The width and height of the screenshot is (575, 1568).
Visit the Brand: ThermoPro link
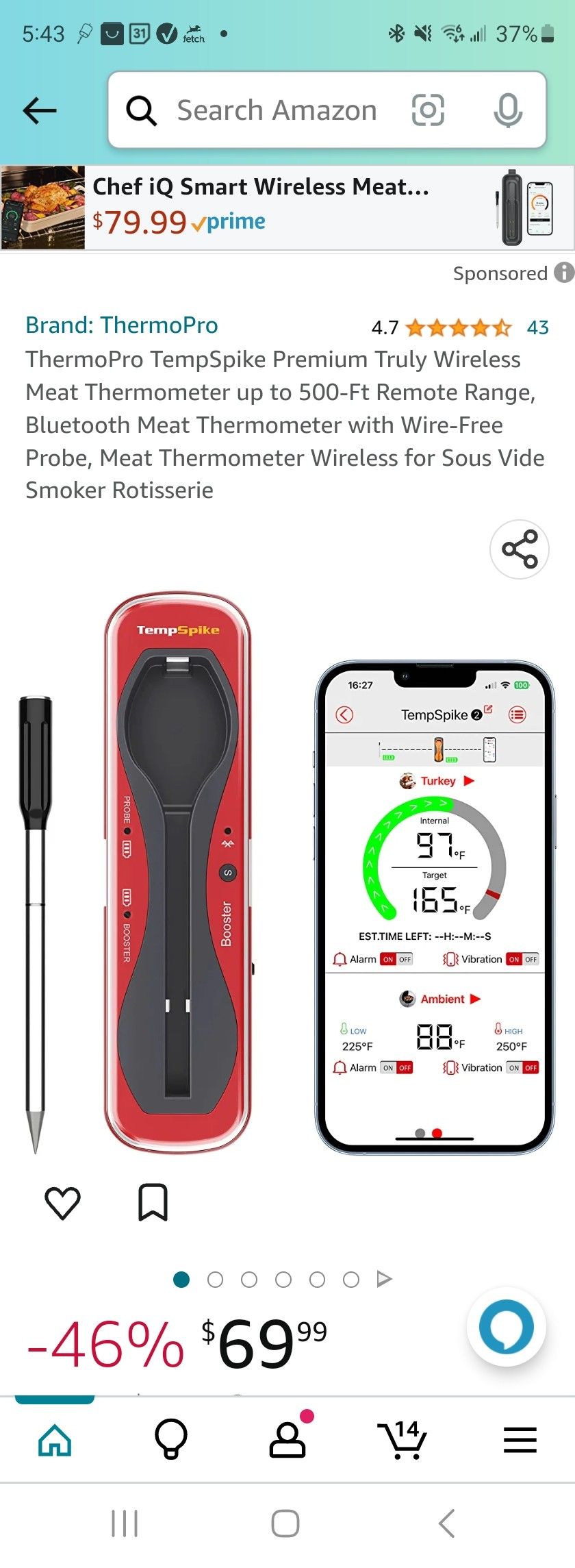point(122,325)
